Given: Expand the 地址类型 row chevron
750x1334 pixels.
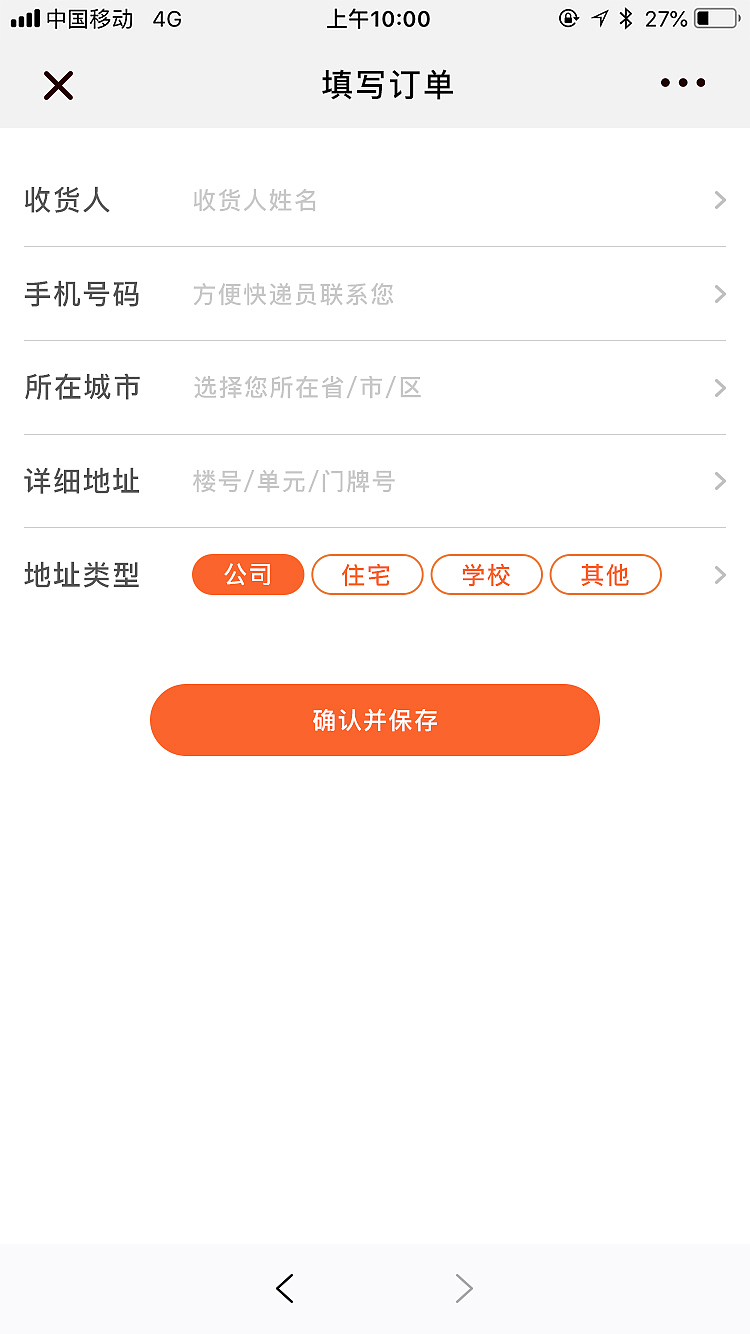Looking at the screenshot, I should pos(719,575).
